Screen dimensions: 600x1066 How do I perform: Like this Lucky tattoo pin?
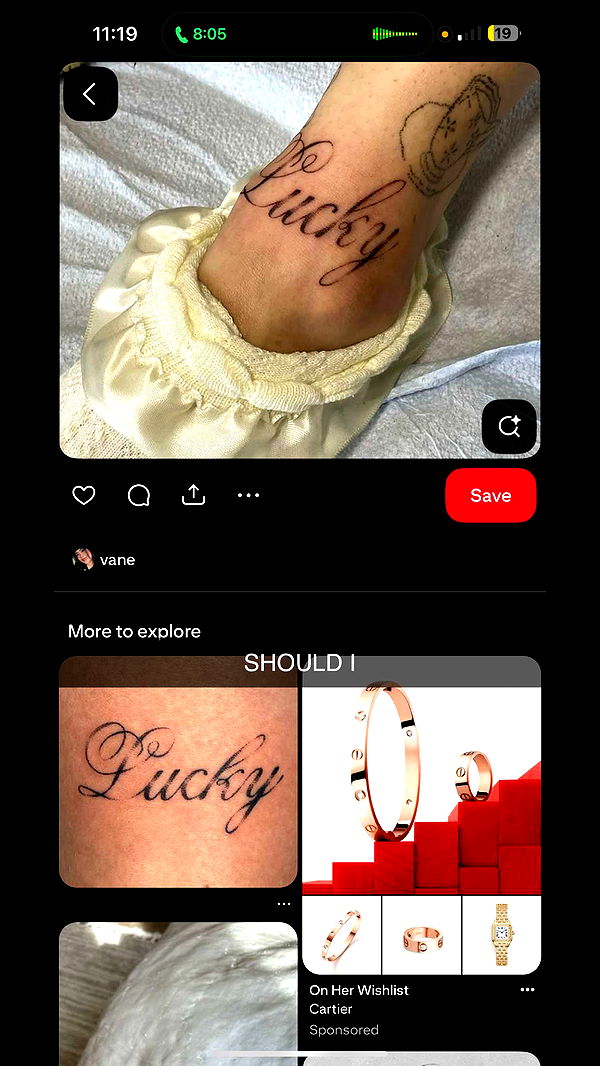84,495
